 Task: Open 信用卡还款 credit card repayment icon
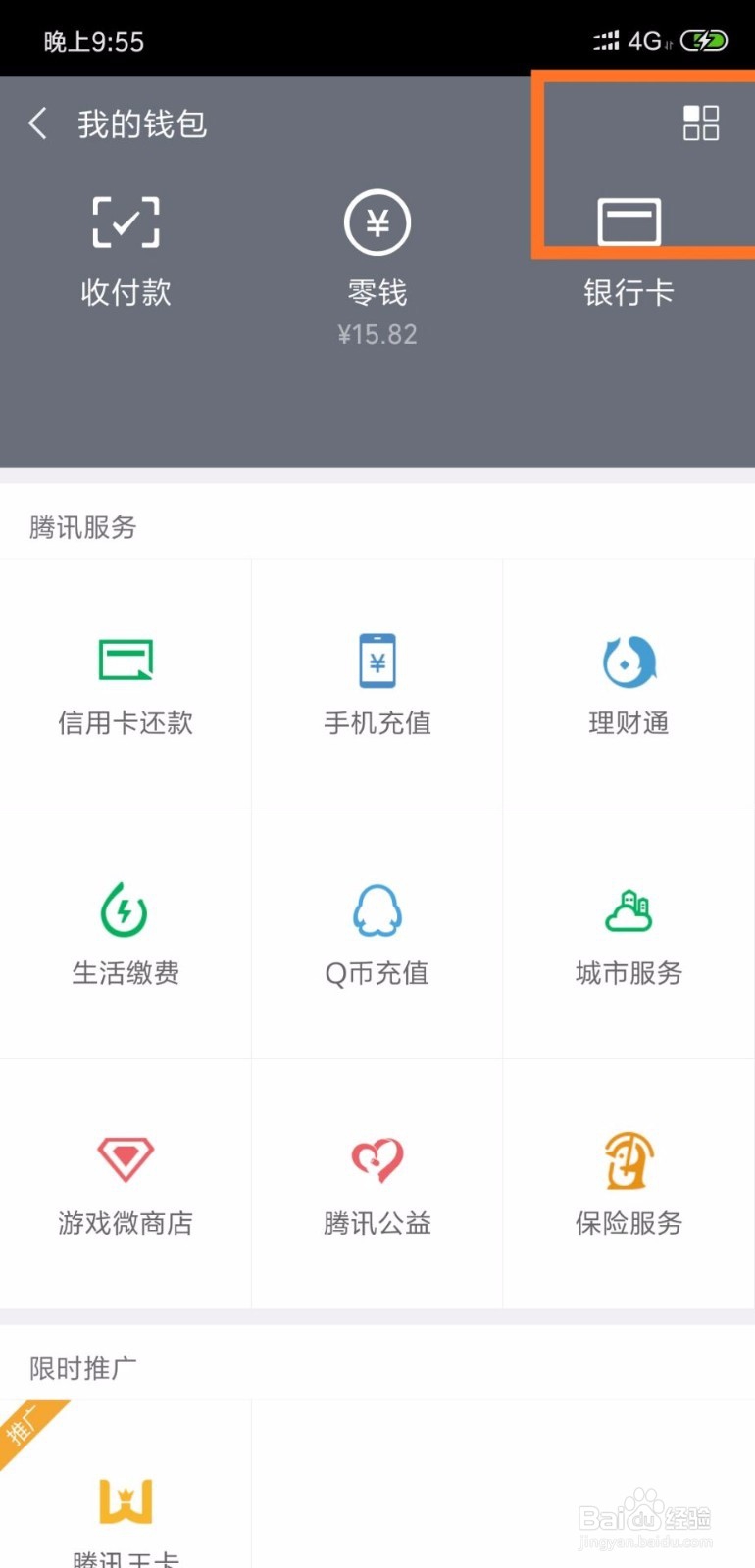tap(125, 660)
